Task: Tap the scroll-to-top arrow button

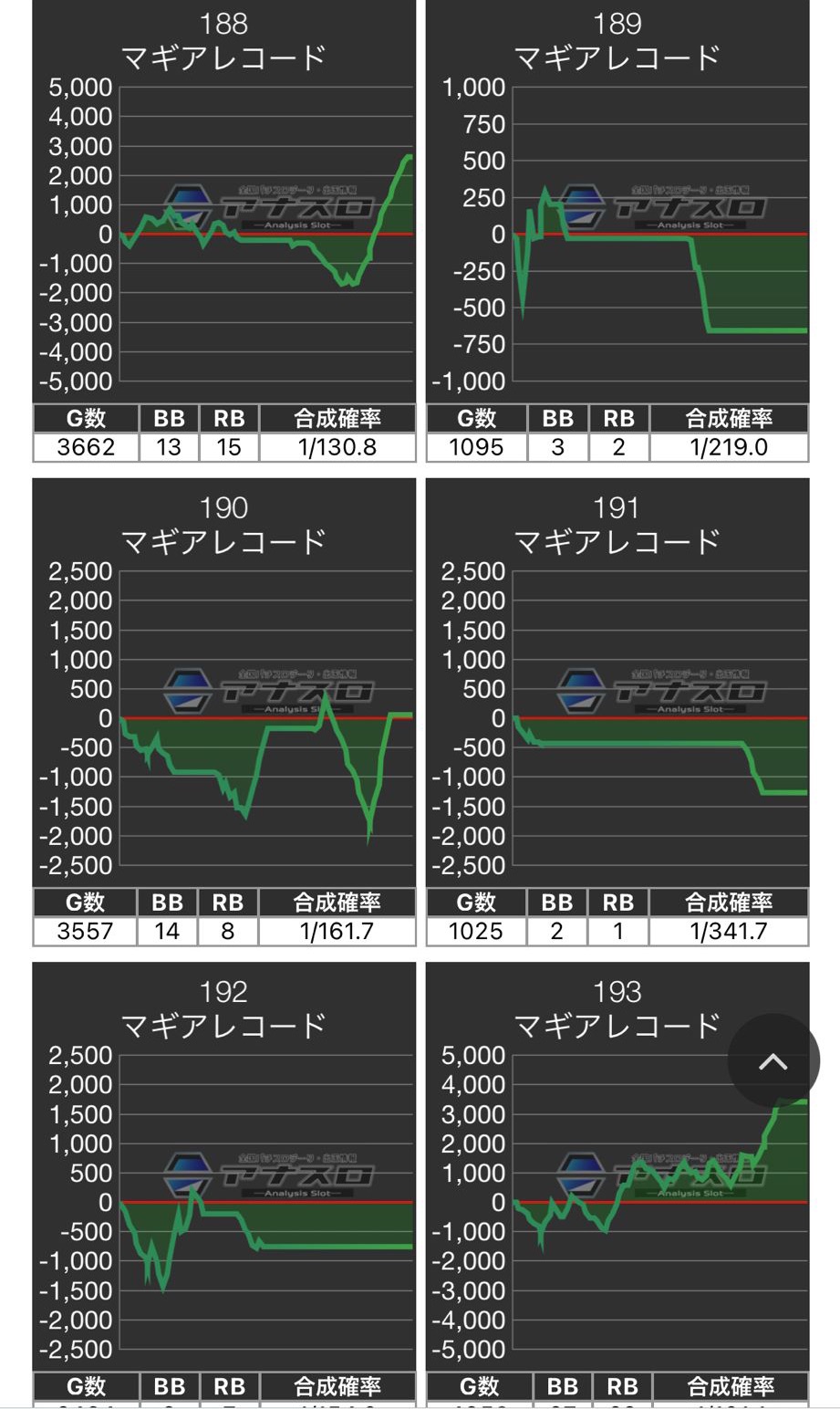Action: coord(773,1060)
